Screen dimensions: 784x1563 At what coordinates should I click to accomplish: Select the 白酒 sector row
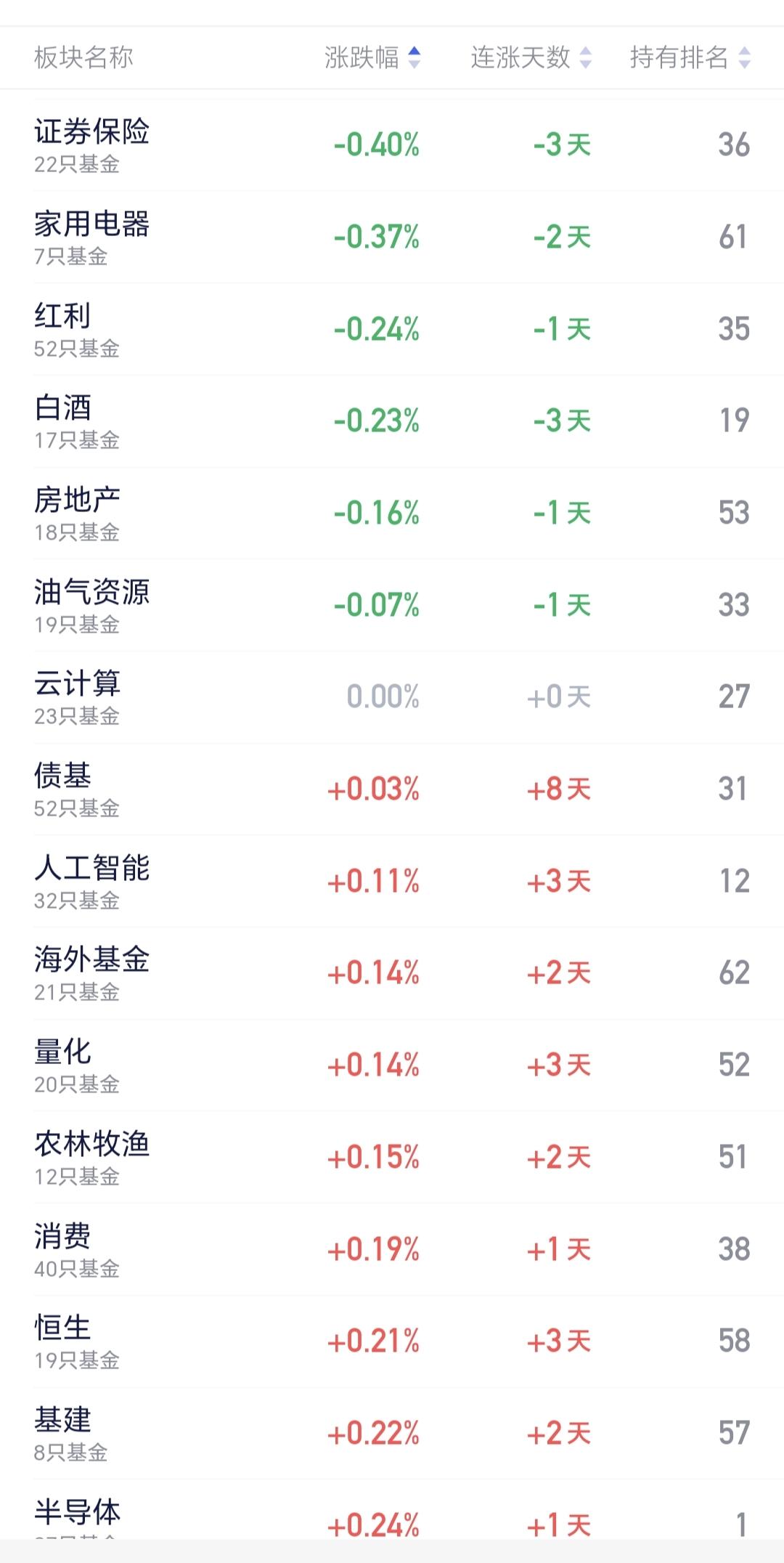coord(392,420)
